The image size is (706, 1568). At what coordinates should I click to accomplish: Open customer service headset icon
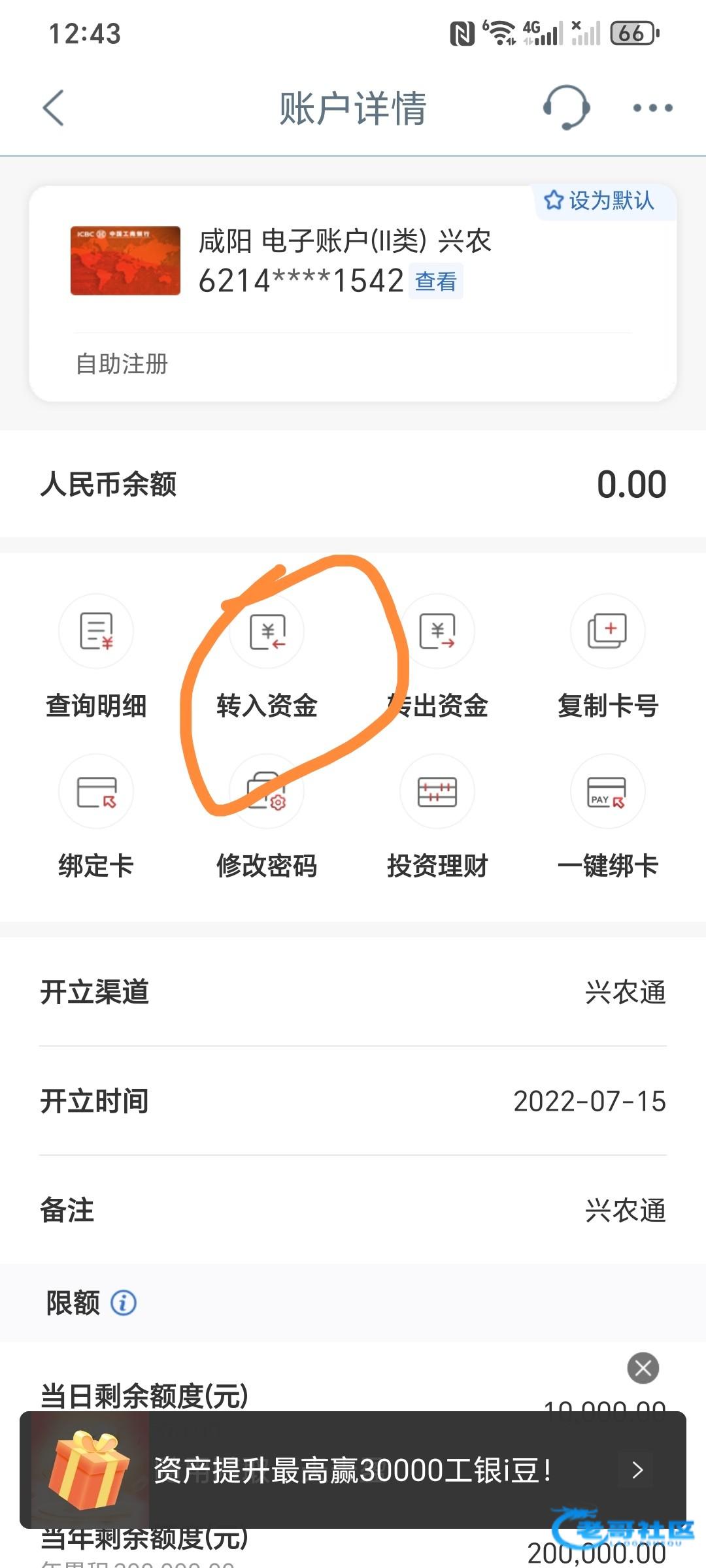coord(566,108)
